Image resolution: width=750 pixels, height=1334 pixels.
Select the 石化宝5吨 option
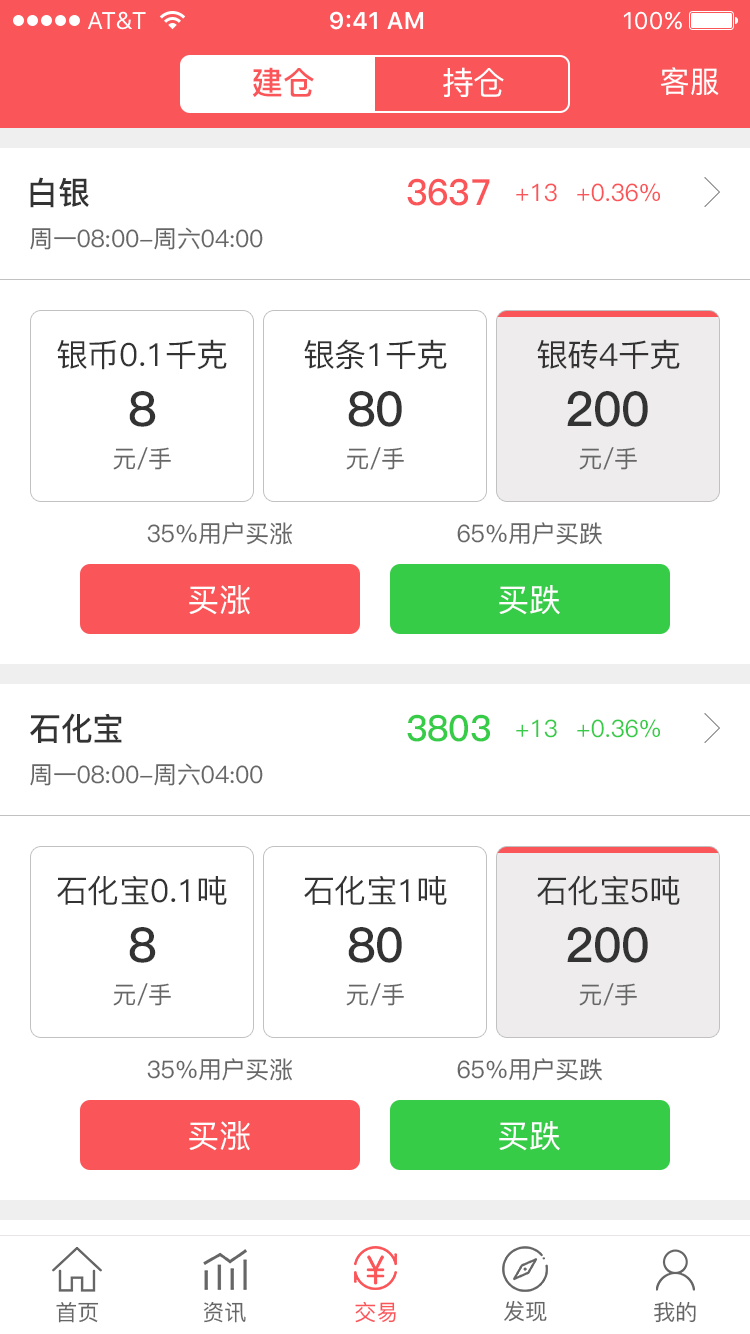[608, 942]
